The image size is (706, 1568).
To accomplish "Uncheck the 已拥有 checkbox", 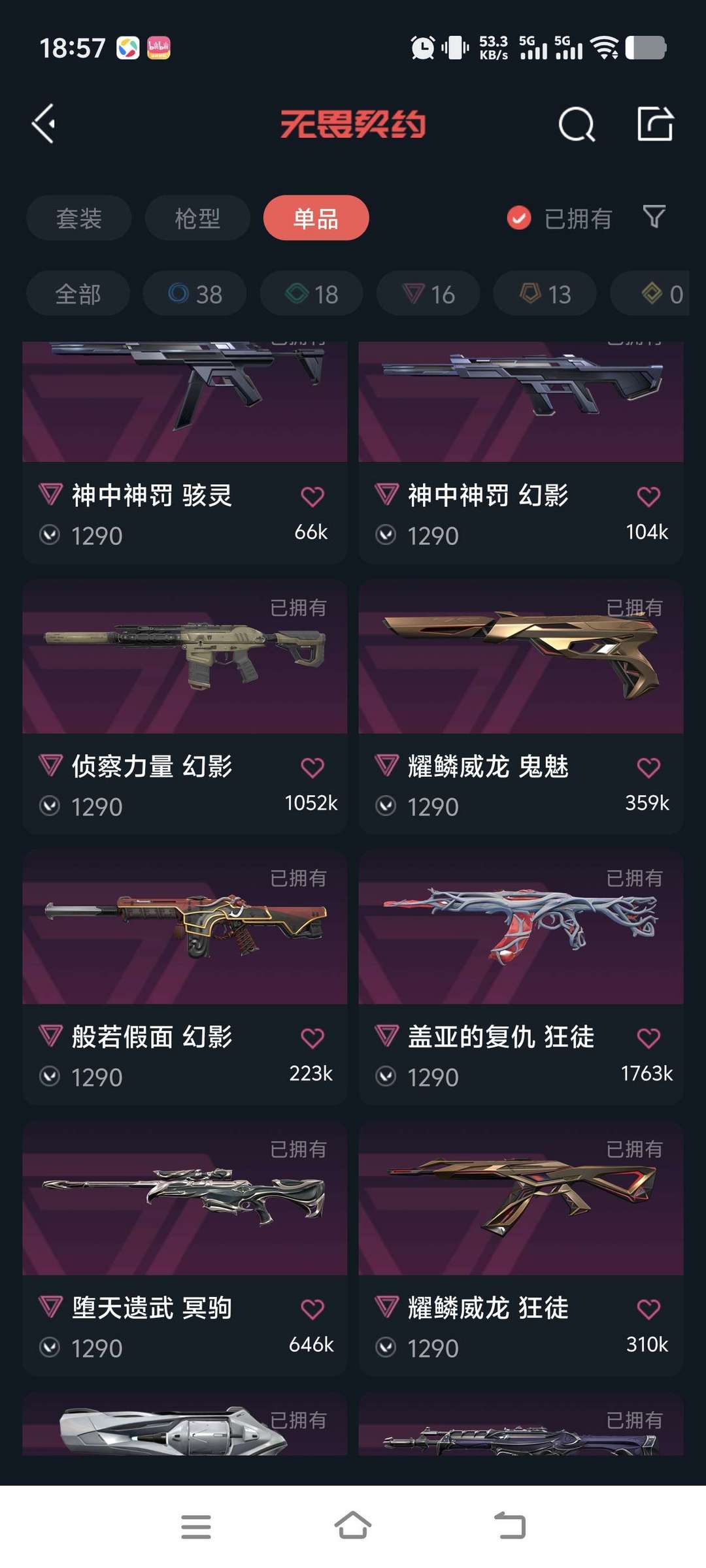I will tap(519, 218).
